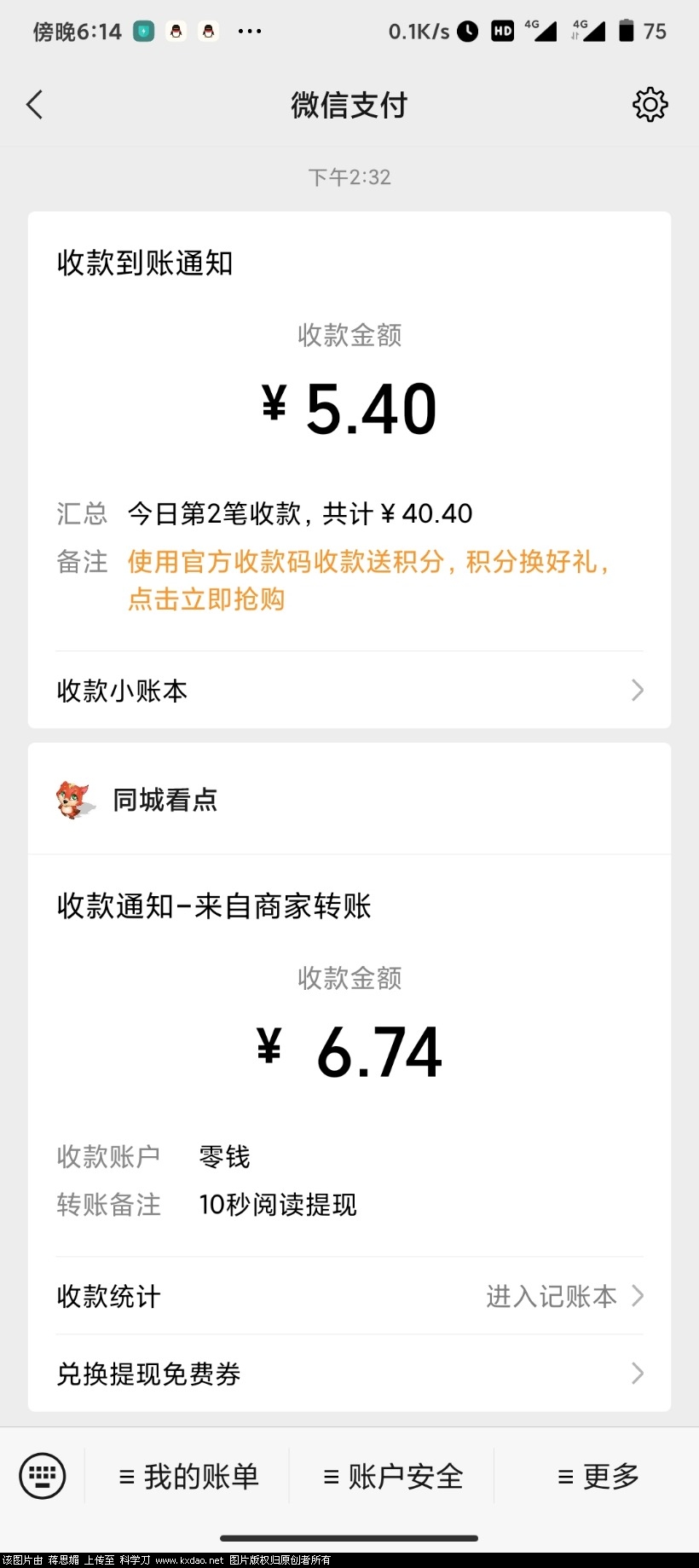The width and height of the screenshot is (699, 1568).
Task: Open the 更多 bottom menu
Action: point(597,1475)
